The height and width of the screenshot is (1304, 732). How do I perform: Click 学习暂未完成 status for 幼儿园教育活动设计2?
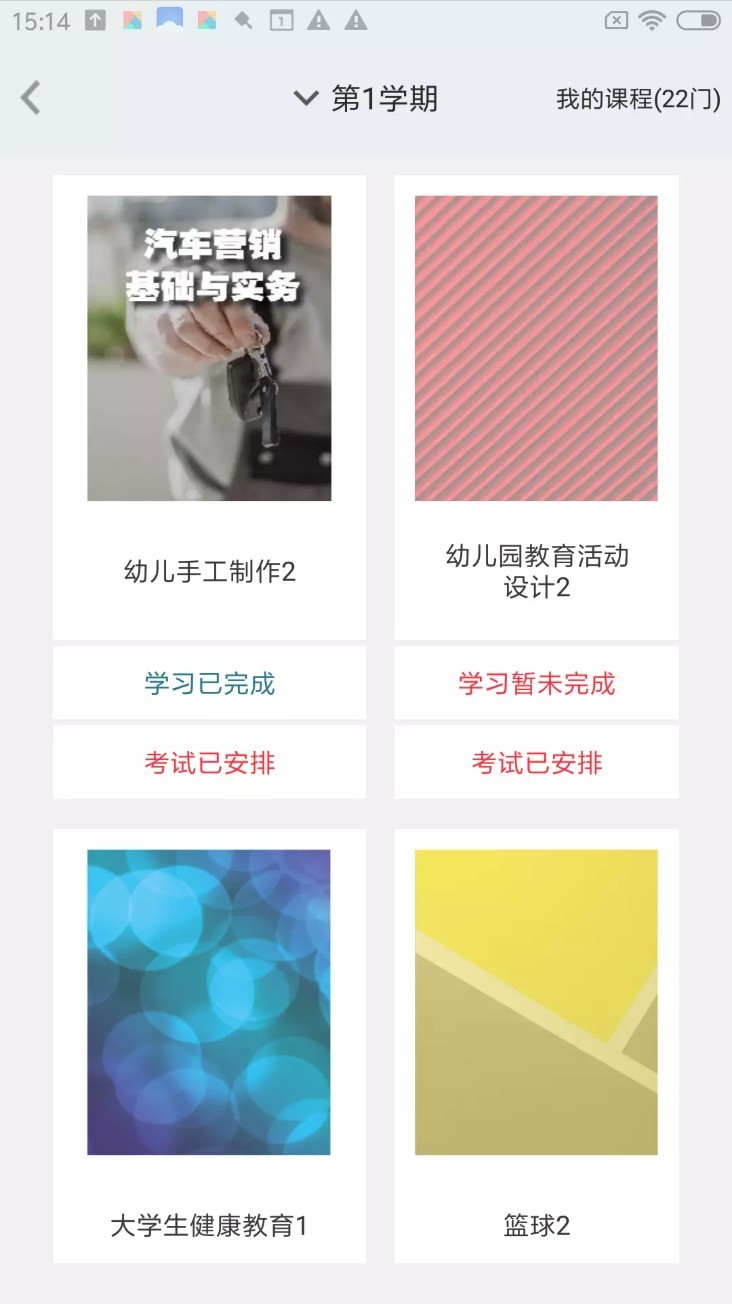(x=536, y=682)
